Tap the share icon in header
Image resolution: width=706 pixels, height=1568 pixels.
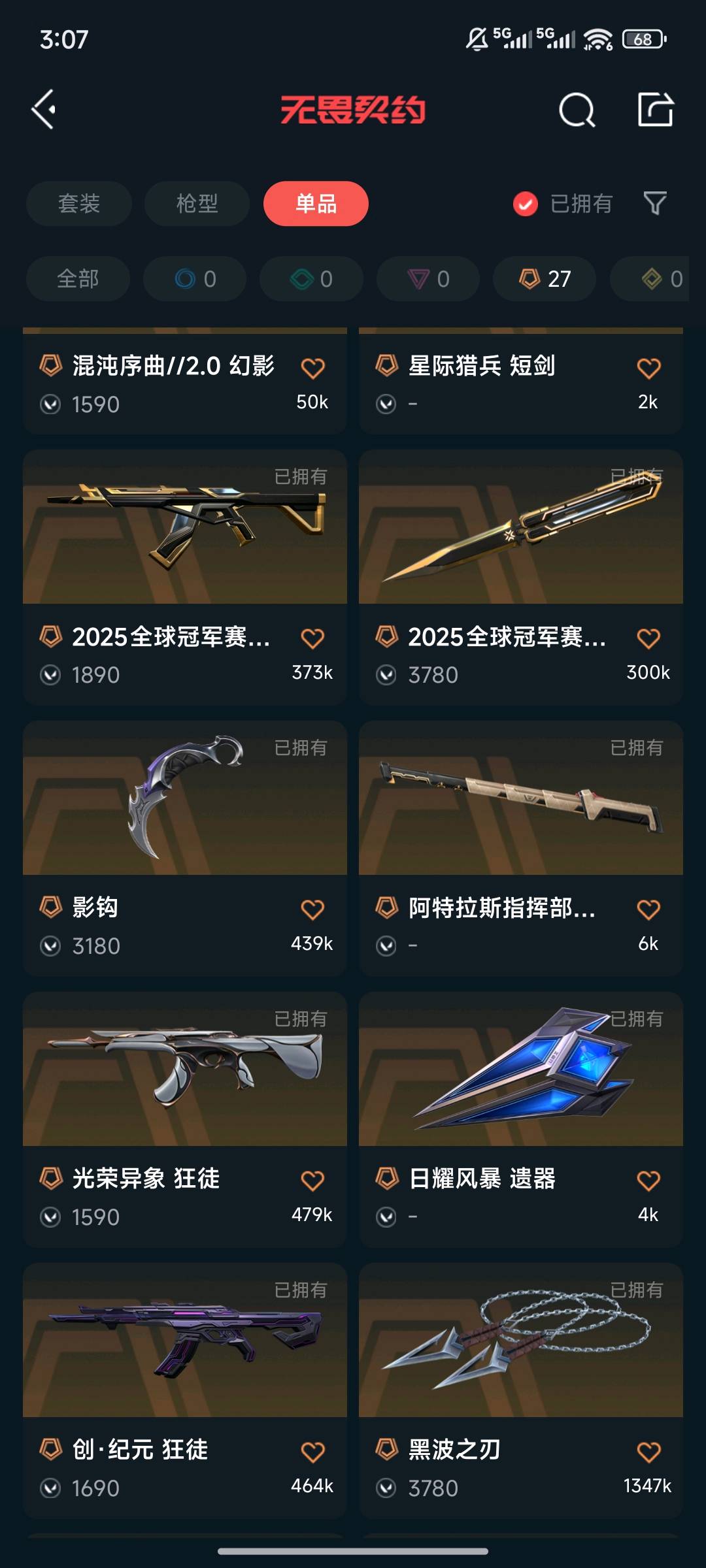click(x=656, y=109)
